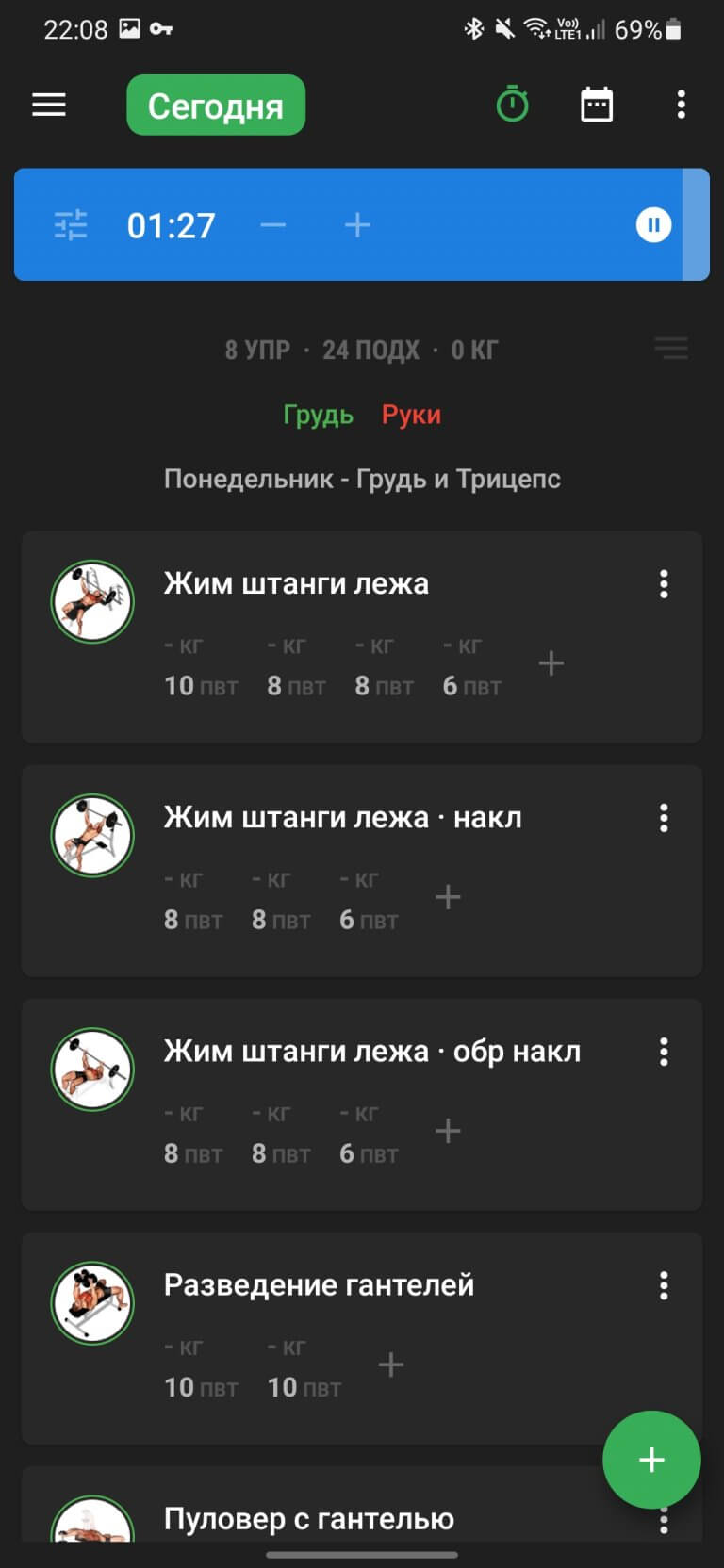Open options for Жим штанги лежа
Viewport: 724px width, 1568px height.
point(664,584)
